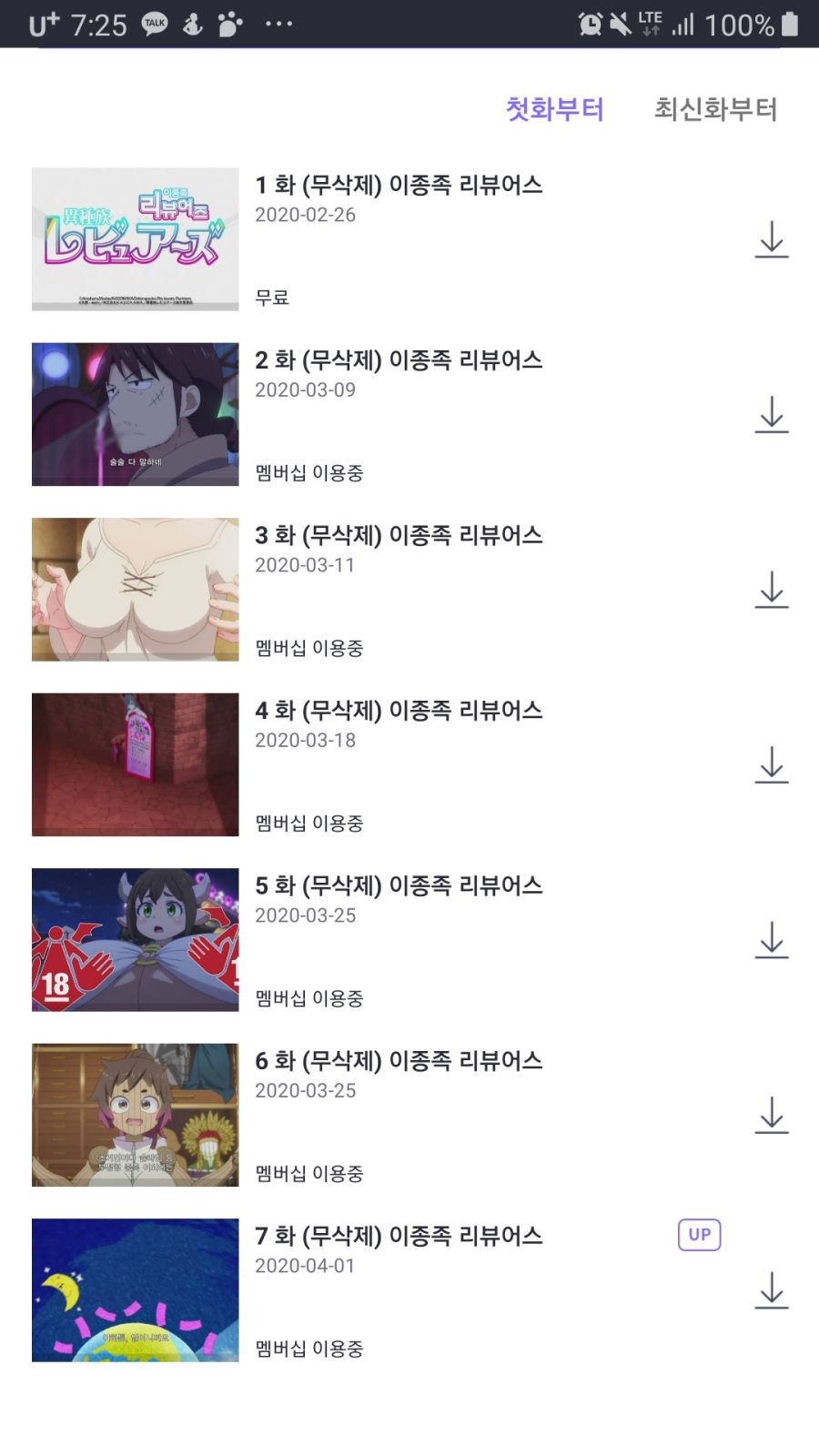This screenshot has height=1456, width=819.
Task: Tap the episode 3 thumbnail
Action: click(x=135, y=589)
